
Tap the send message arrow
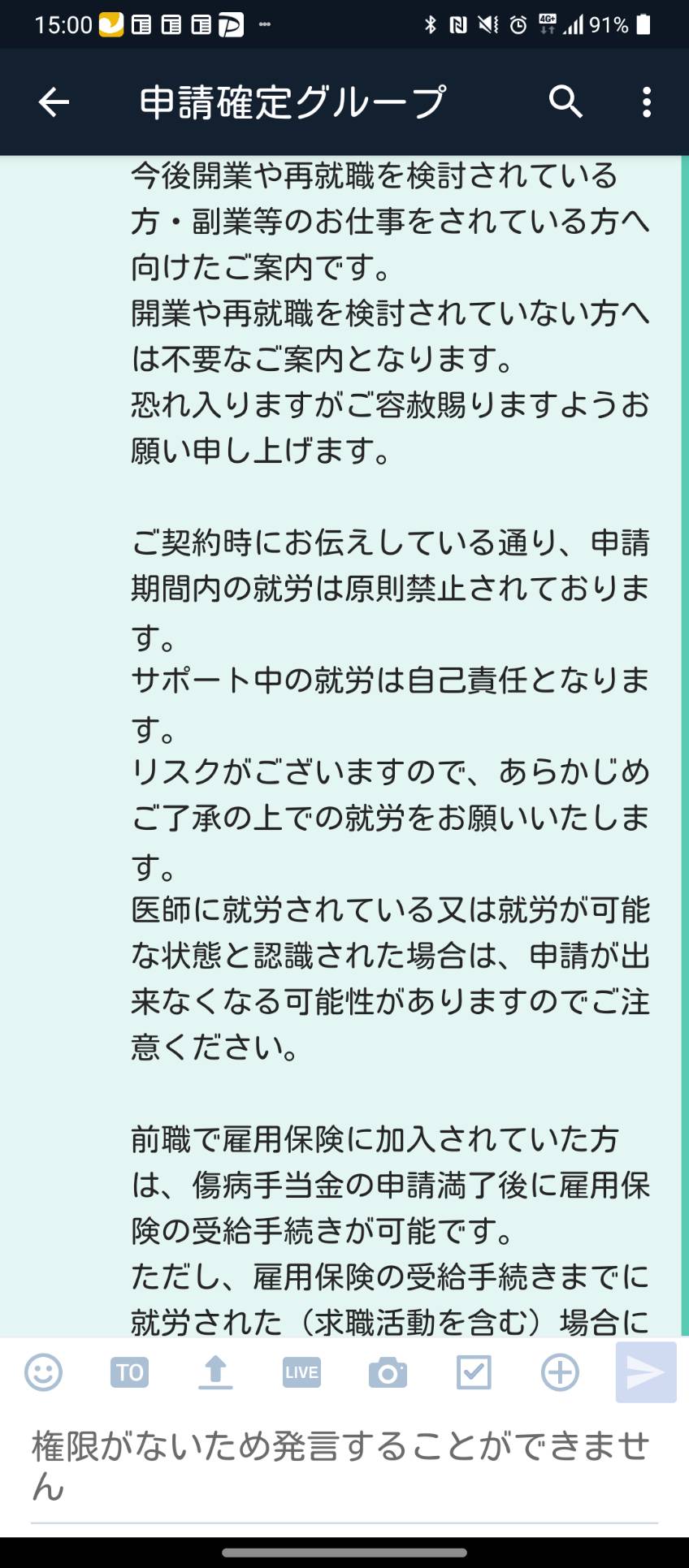pyautogui.click(x=646, y=1372)
